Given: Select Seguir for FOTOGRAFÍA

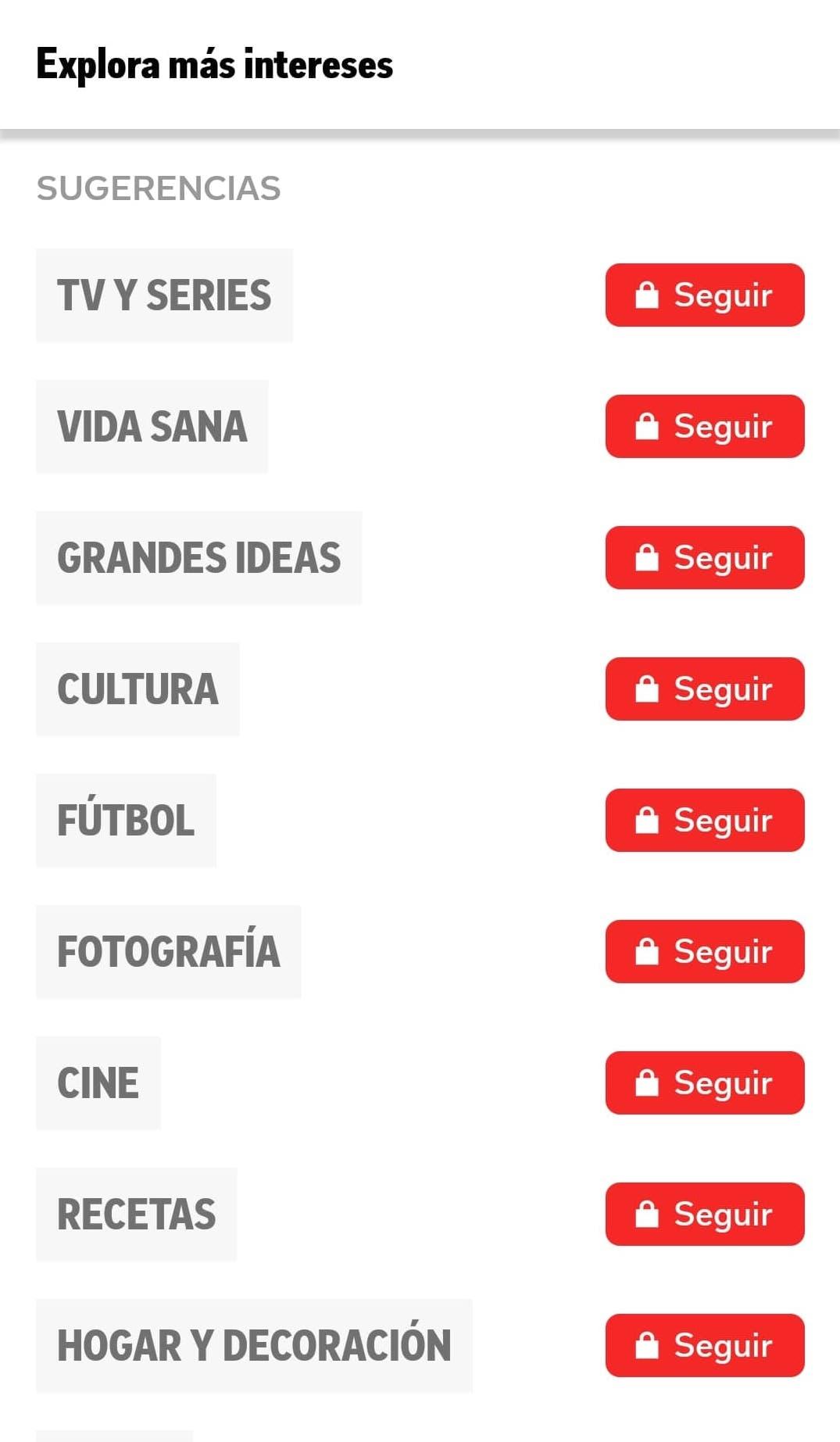Looking at the screenshot, I should point(704,952).
